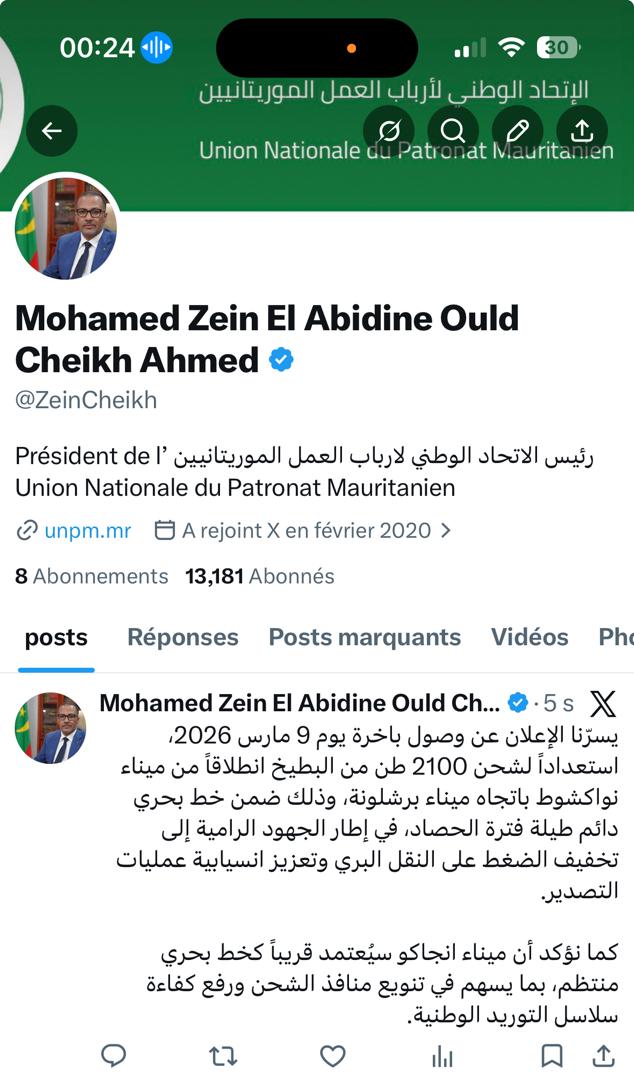Search this profile's posts
Viewport: 634px width, 1080px height.
pyautogui.click(x=453, y=130)
